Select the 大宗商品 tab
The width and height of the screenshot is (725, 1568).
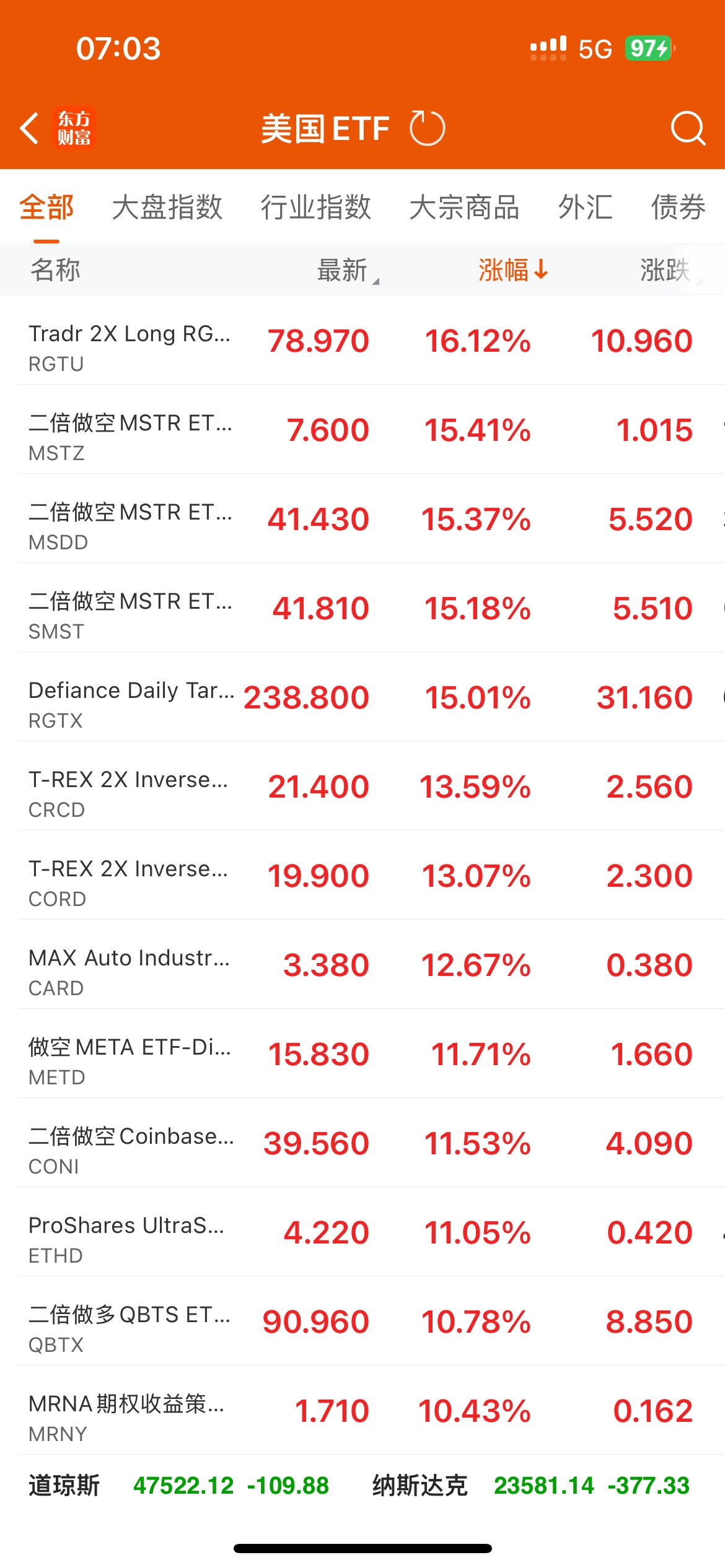coord(464,207)
